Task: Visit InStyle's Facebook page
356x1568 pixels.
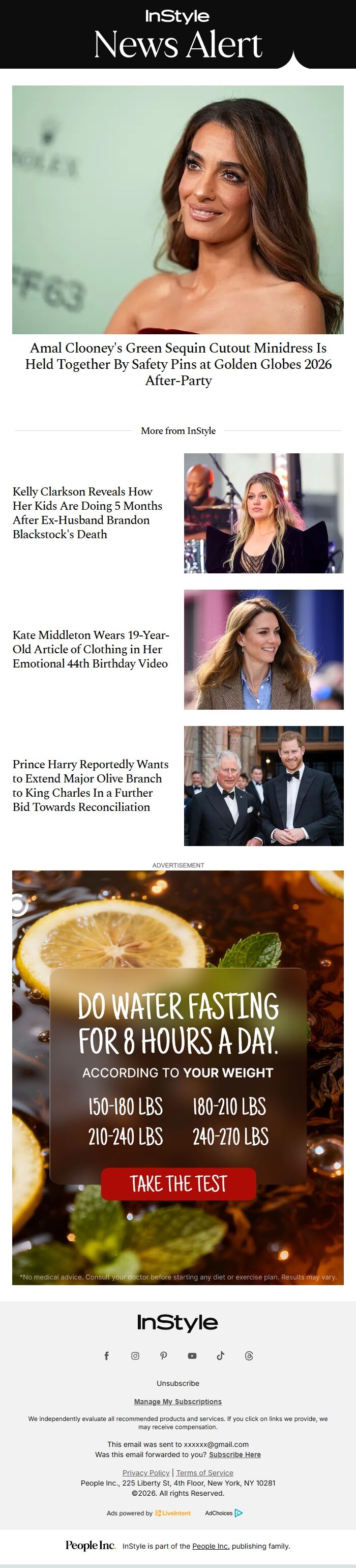Action: pos(106,1355)
